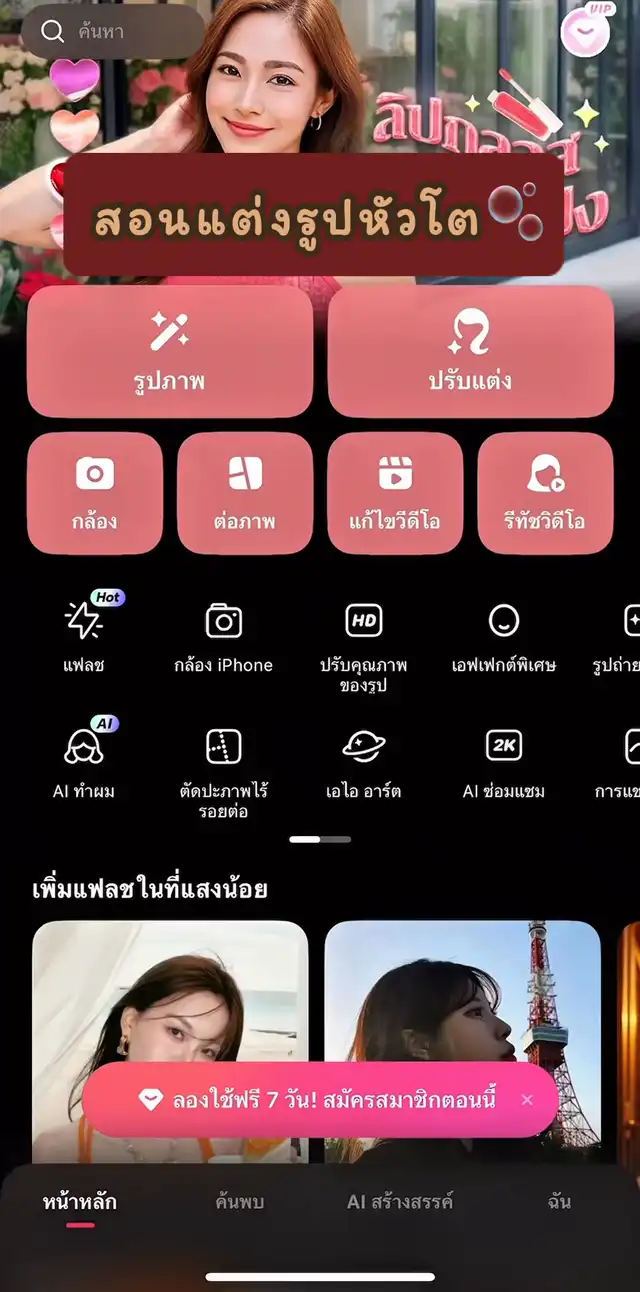Switch to the AI สร้างสรรค์ tab
The width and height of the screenshot is (640, 1292).
400,1201
